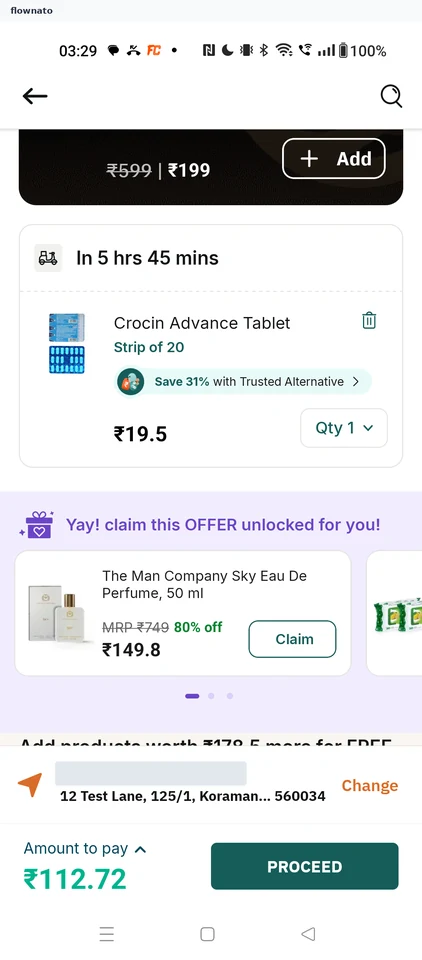Open search from the top bar
Viewport: 422px width, 960px height.
coord(391,96)
